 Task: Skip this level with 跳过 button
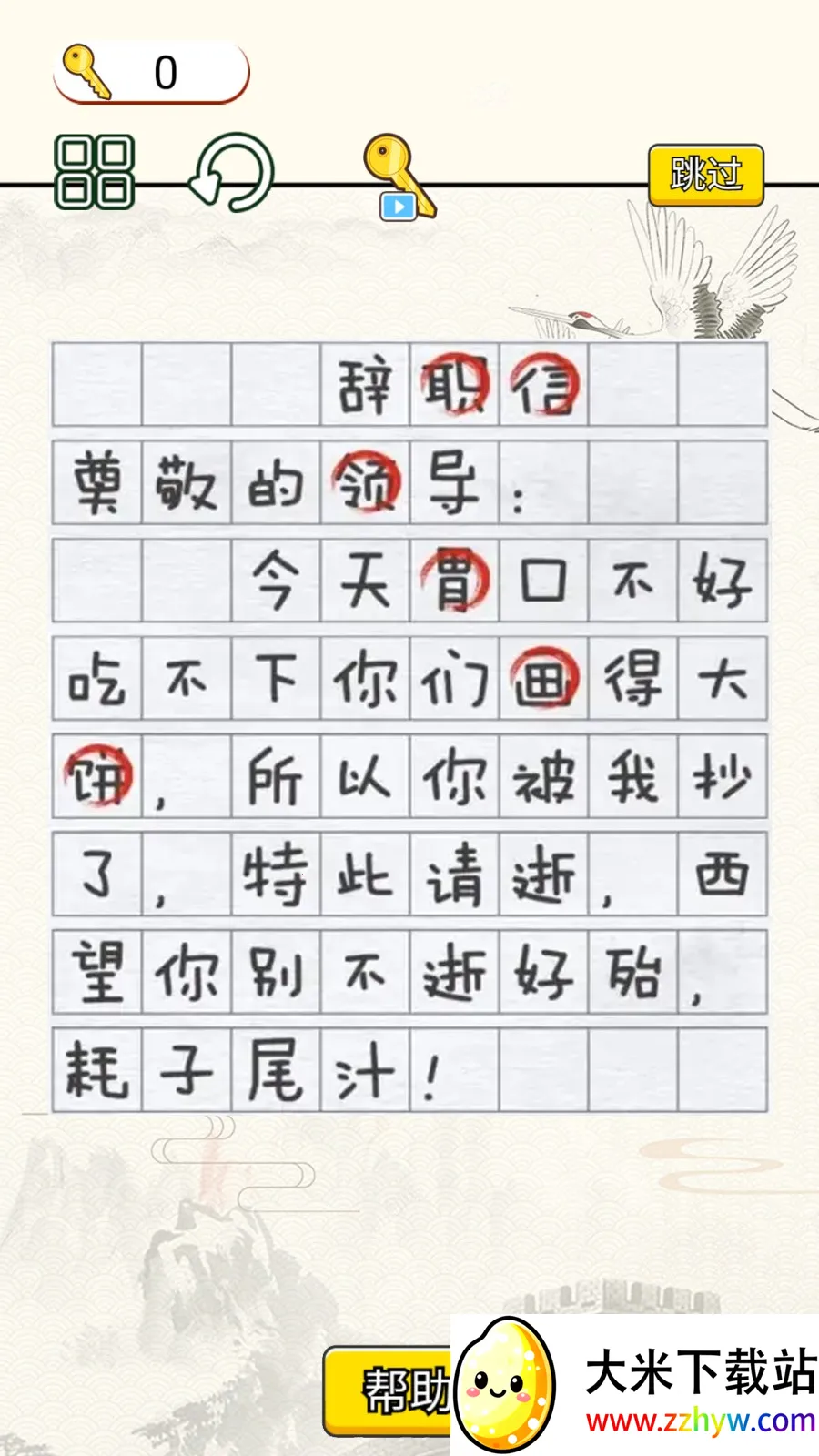[705, 175]
